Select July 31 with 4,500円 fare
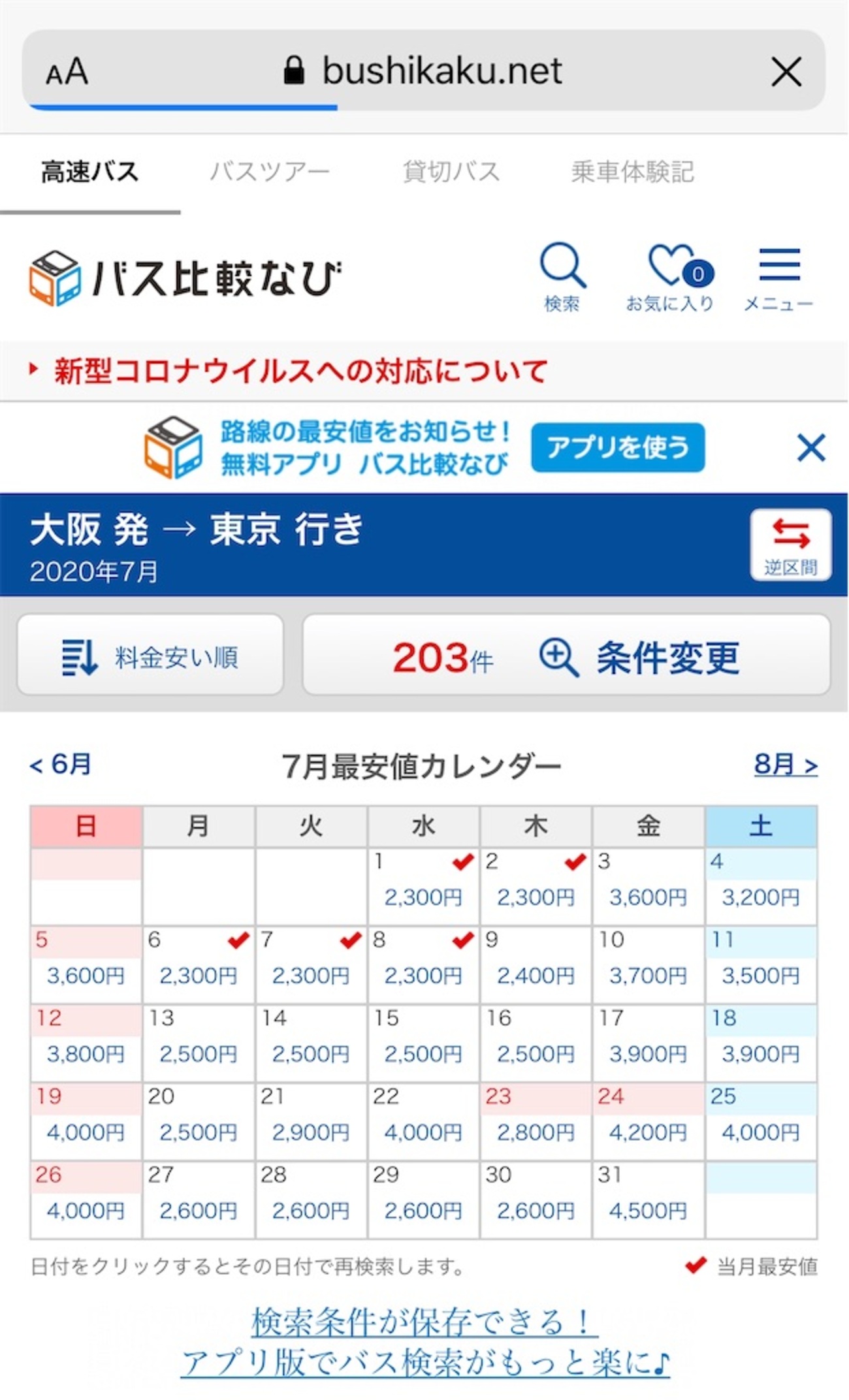This screenshot has height=1400, width=849. (x=648, y=1200)
